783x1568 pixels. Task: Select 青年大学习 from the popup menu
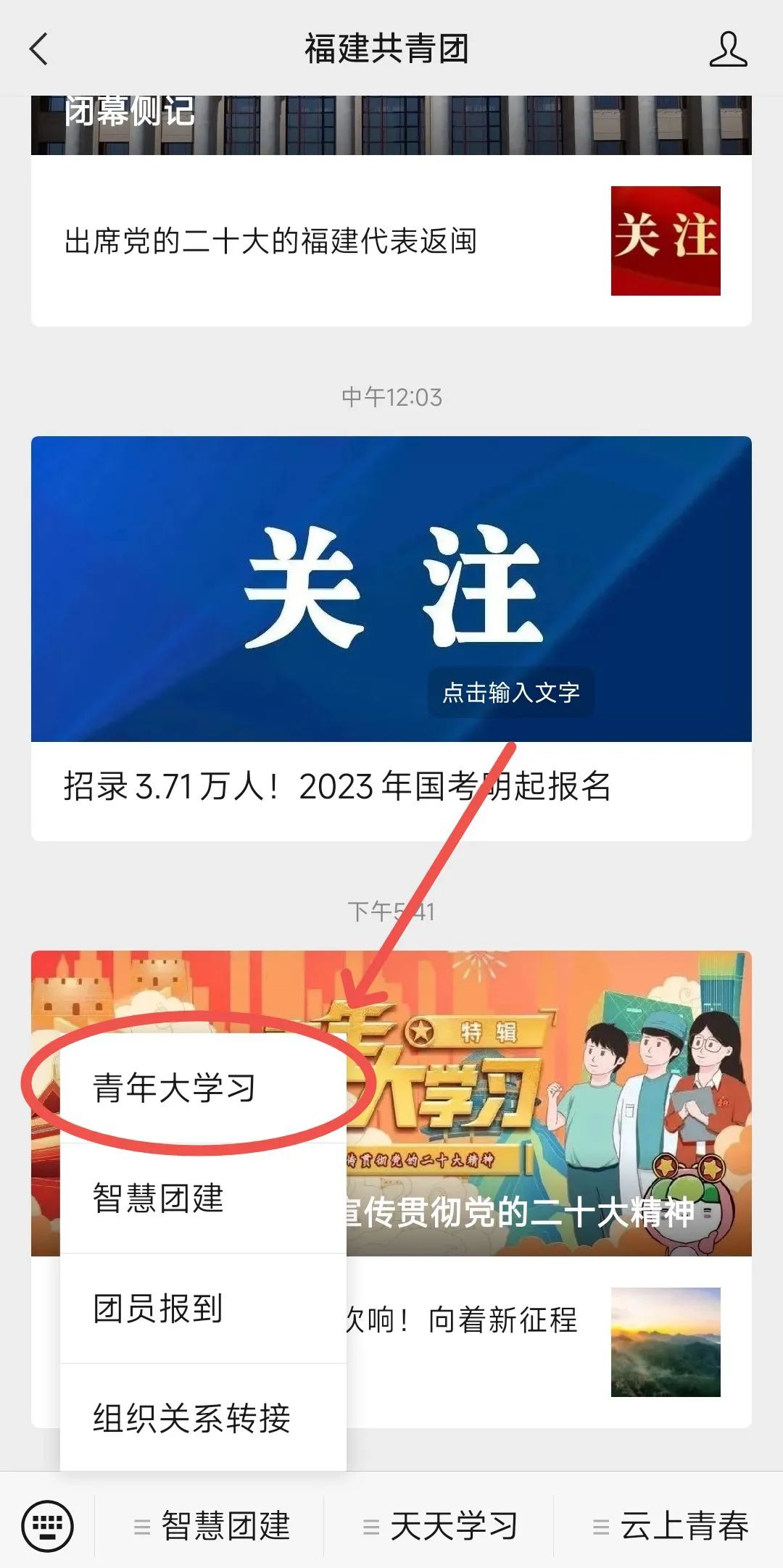pyautogui.click(x=174, y=1088)
